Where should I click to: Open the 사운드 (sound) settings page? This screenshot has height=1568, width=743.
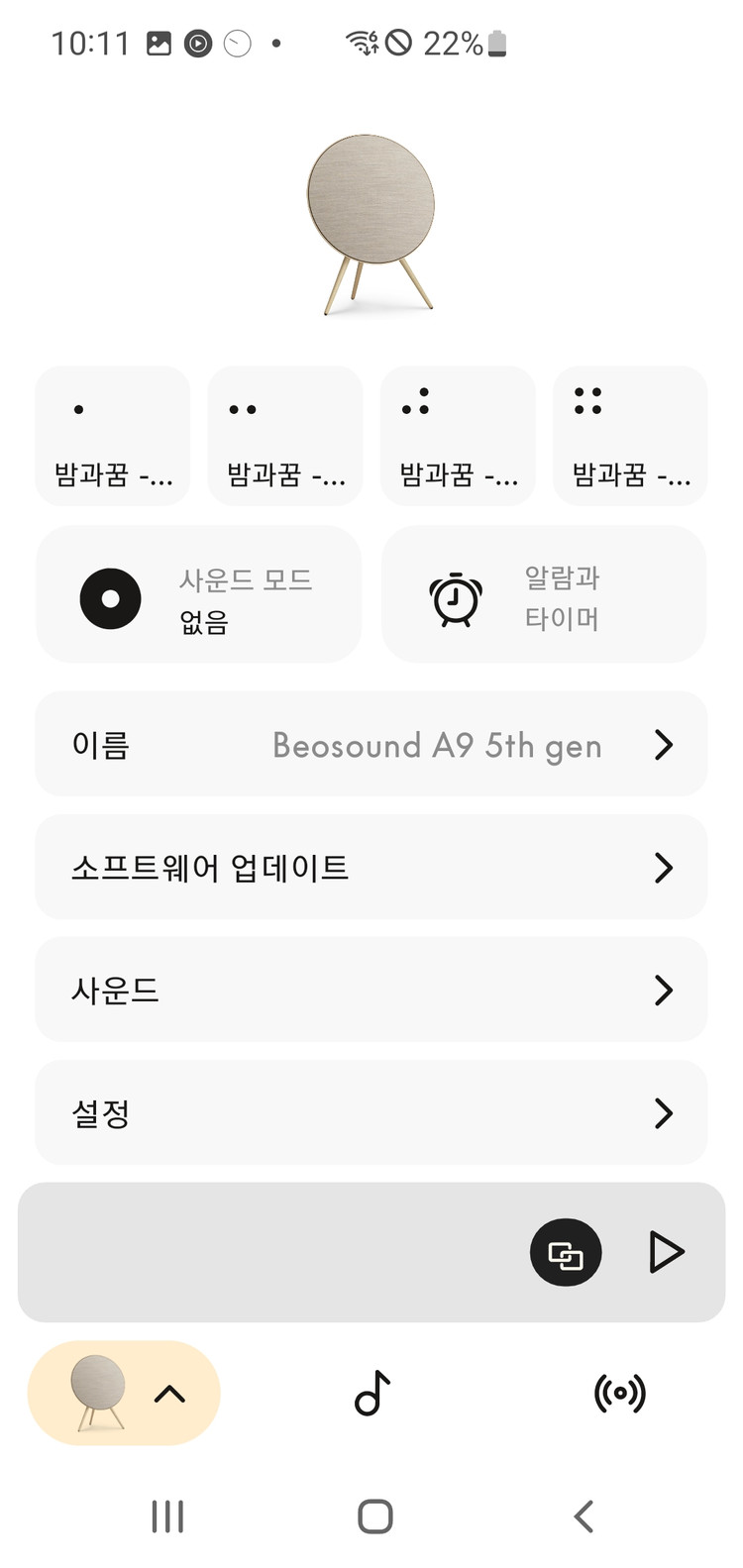click(371, 990)
